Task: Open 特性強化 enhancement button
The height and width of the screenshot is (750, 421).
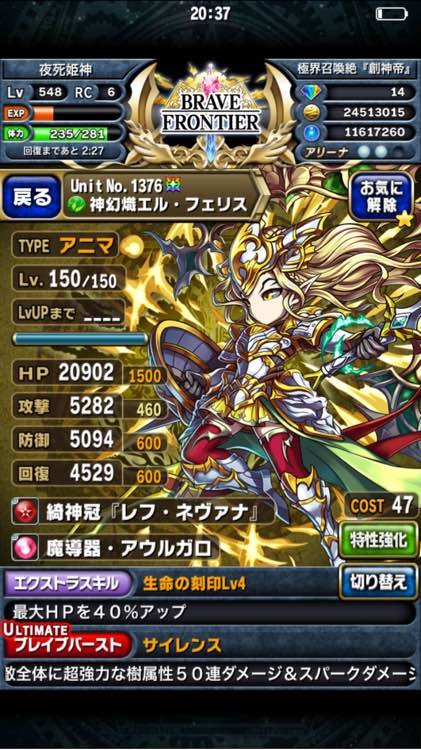Action: coord(379,540)
